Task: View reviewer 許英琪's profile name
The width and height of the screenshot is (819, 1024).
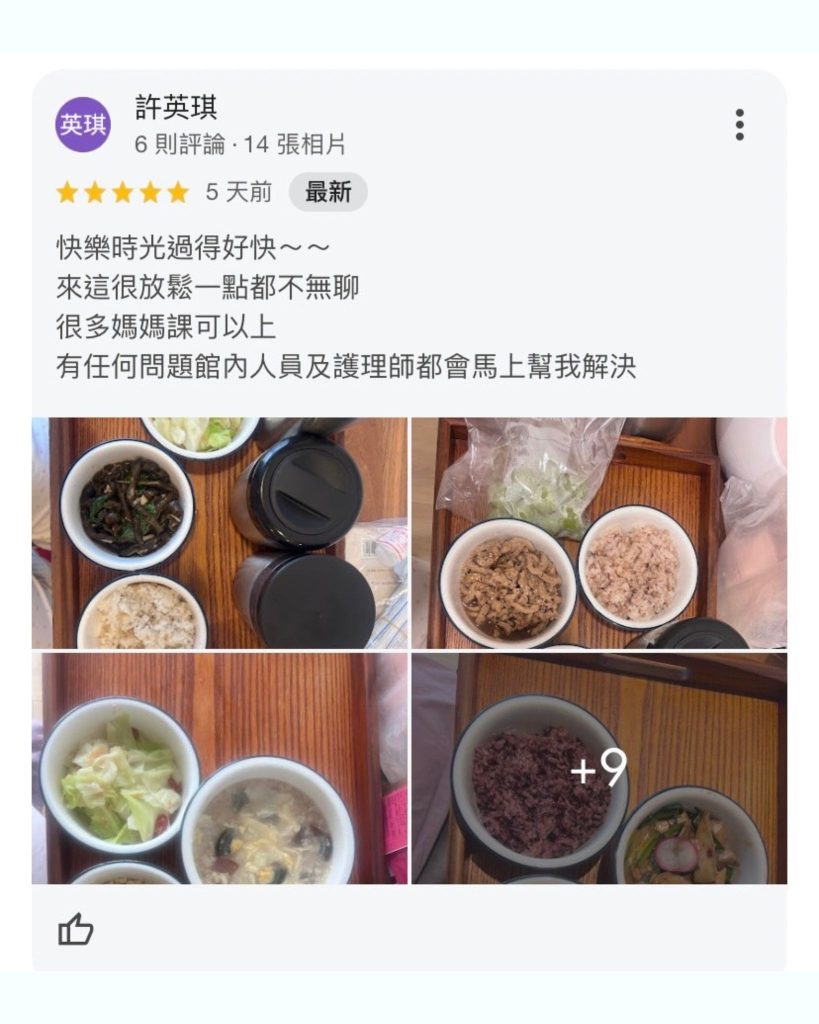Action: [x=176, y=108]
